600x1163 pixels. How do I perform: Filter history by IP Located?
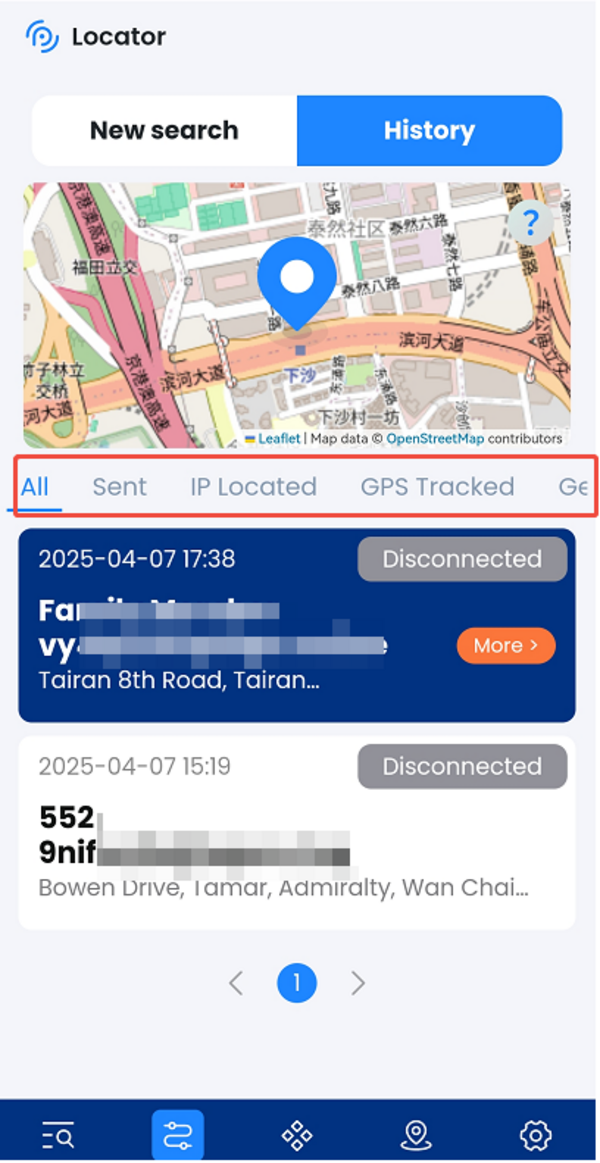253,487
